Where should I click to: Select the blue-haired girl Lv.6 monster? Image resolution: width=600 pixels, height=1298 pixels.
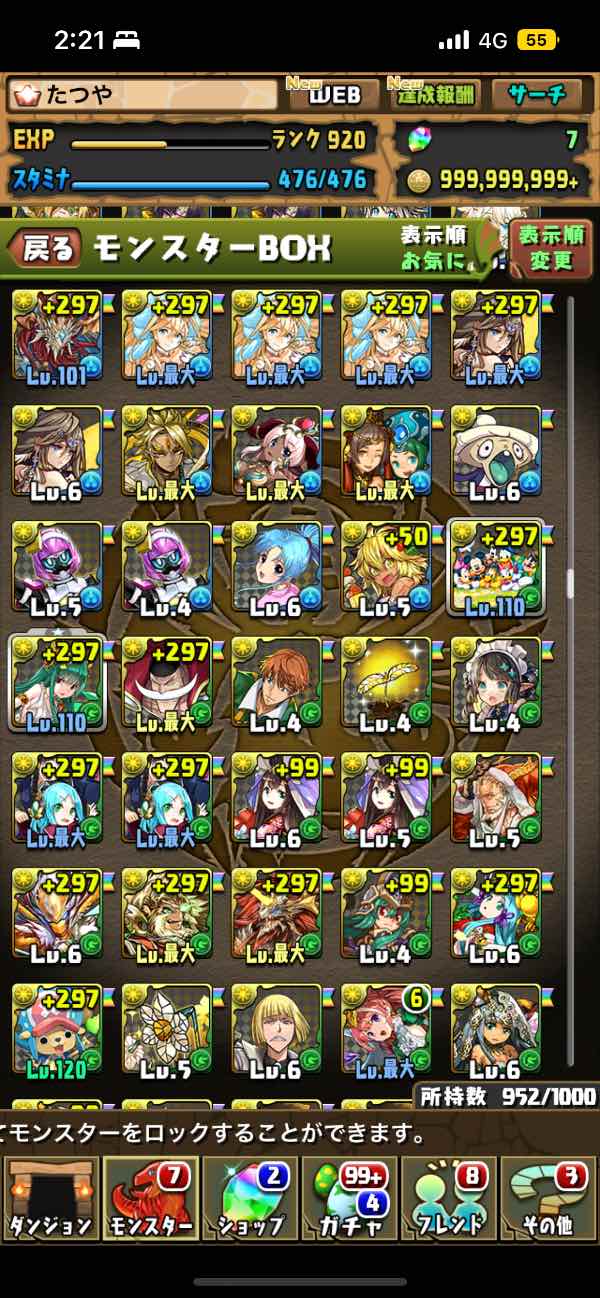point(277,566)
